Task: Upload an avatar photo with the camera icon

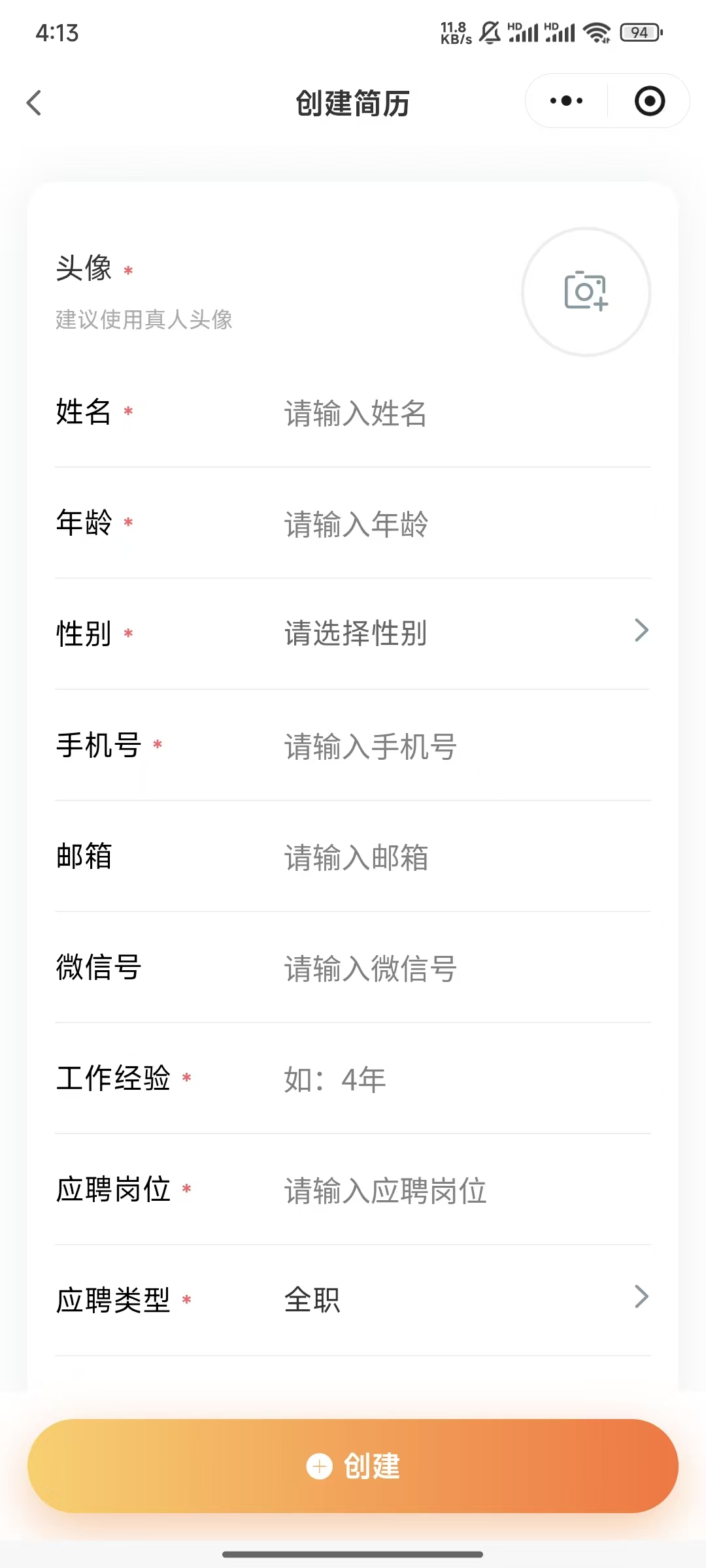Action: tap(586, 291)
